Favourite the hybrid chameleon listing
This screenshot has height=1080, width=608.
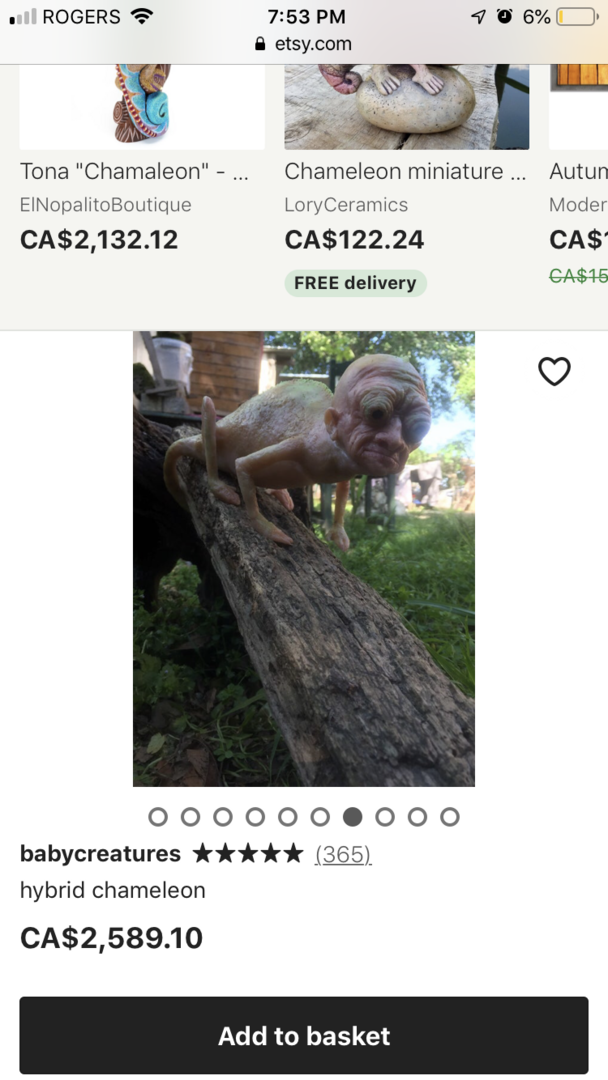click(x=554, y=371)
